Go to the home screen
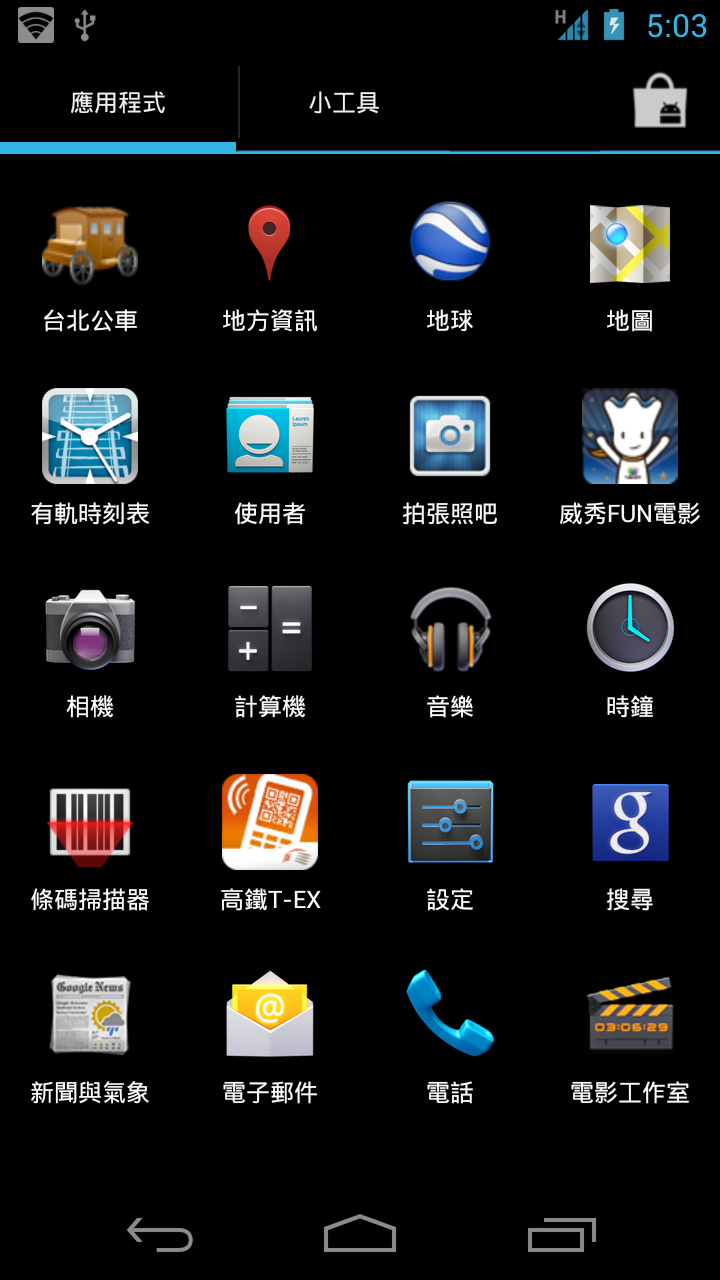720x1280 pixels. pyautogui.click(x=360, y=1234)
